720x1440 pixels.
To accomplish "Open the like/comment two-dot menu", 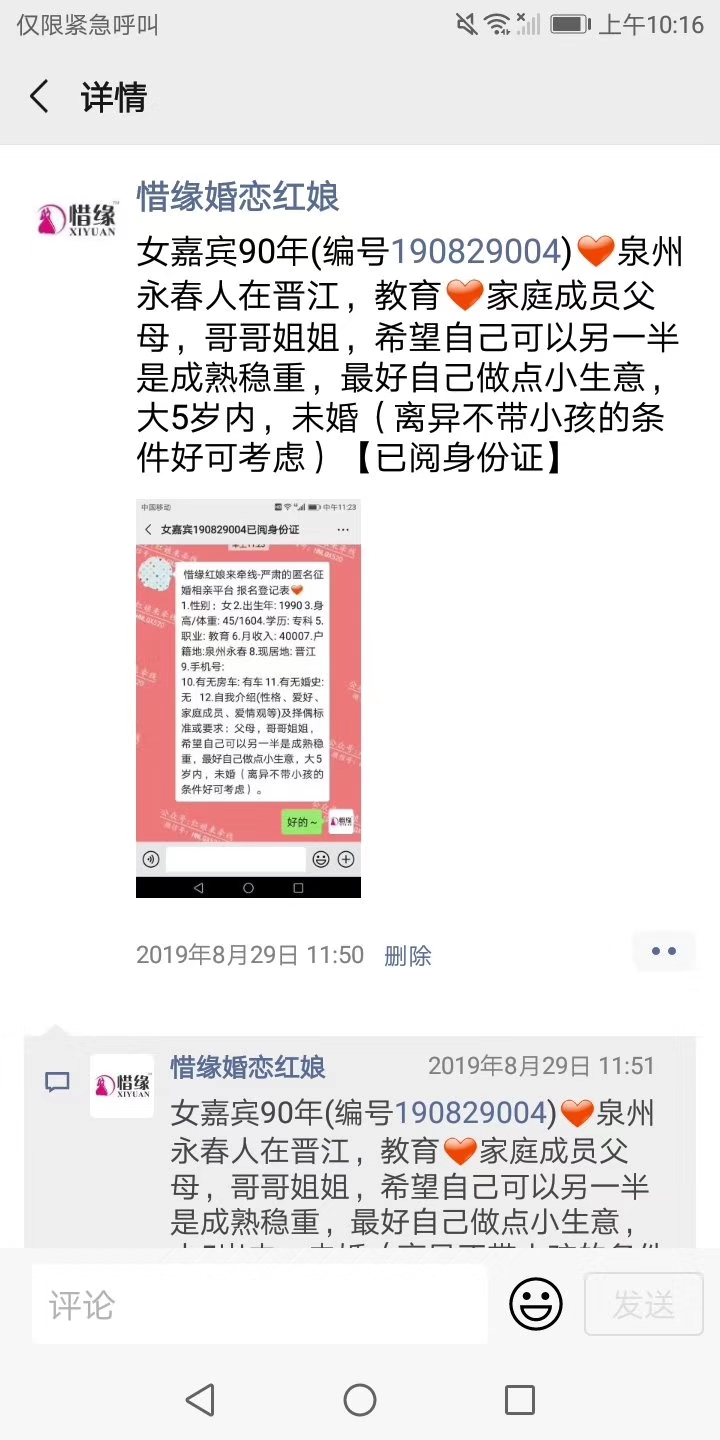I will pyautogui.click(x=664, y=951).
